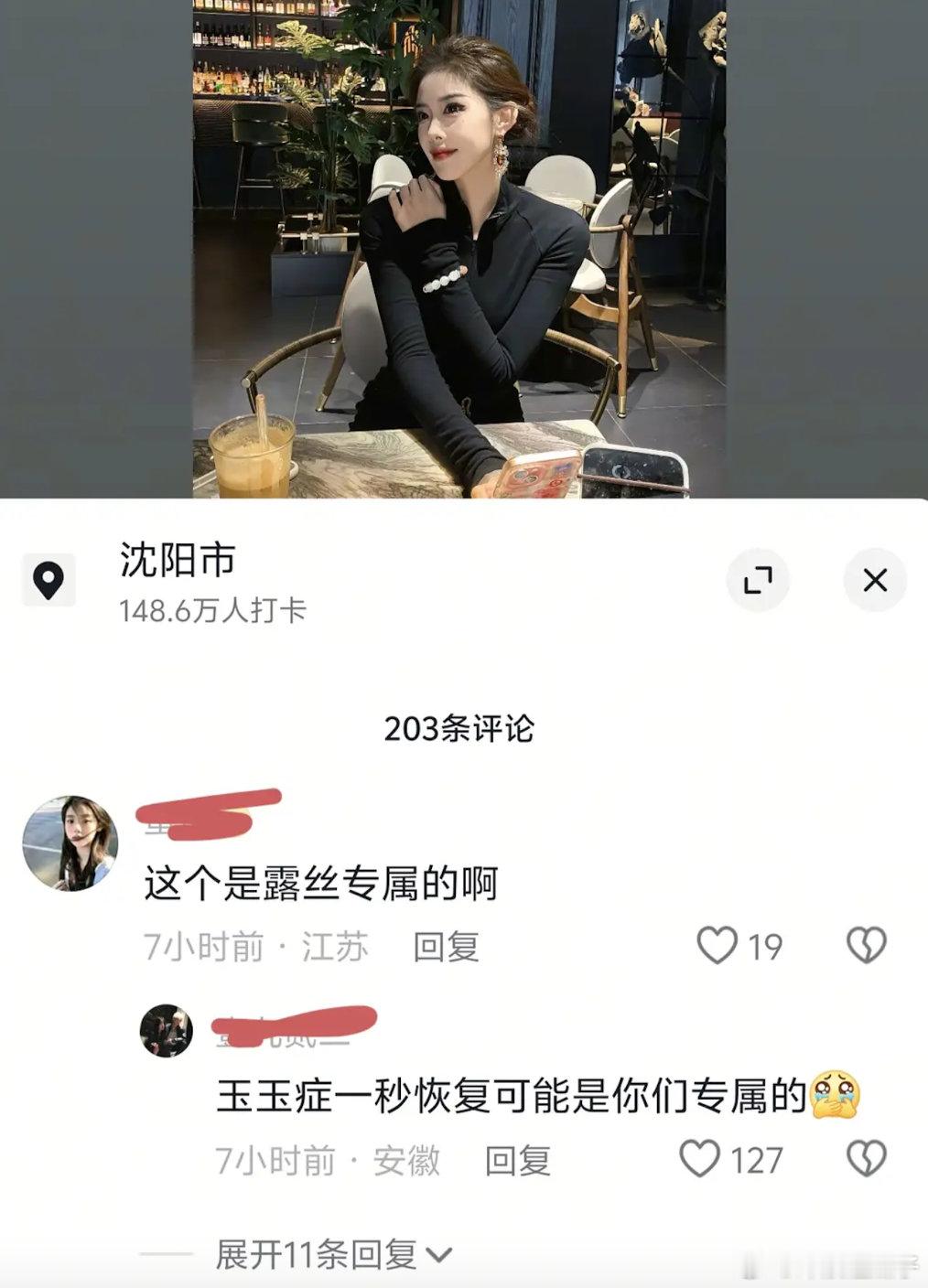Screen dimensions: 928x1288
Task: Expand 11 more replies
Action: click(333, 1255)
